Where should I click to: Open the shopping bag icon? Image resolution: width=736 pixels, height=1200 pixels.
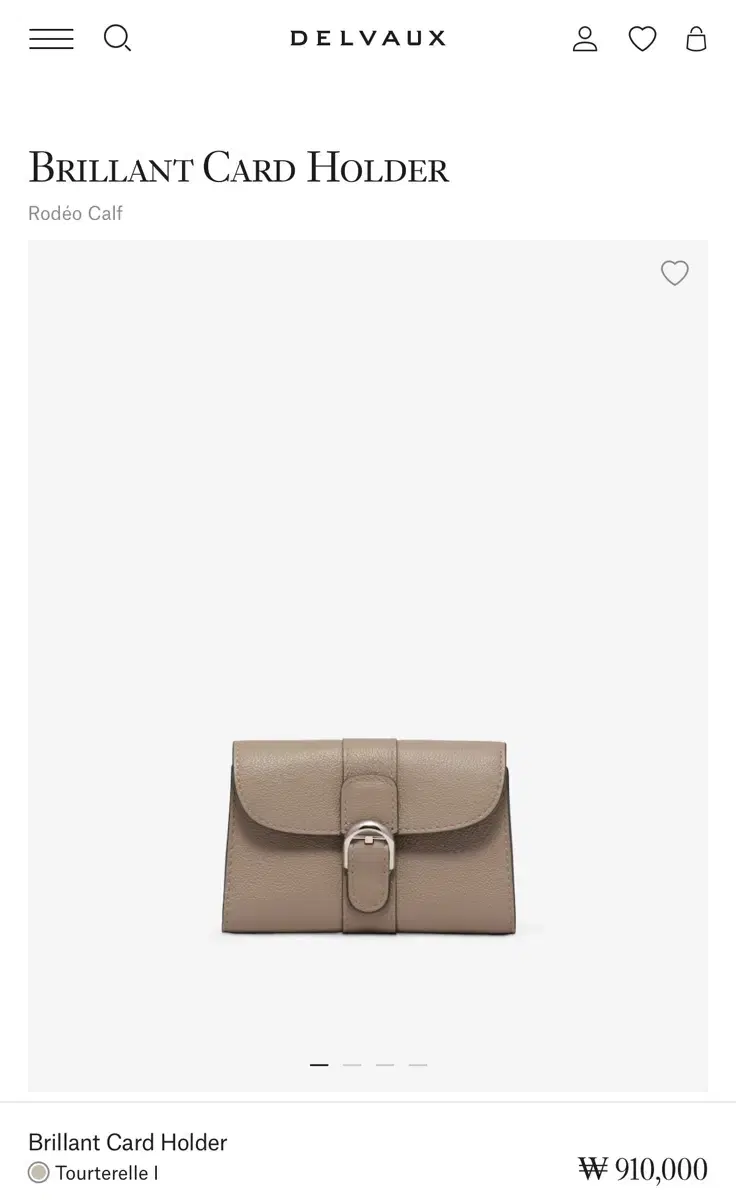pos(696,38)
